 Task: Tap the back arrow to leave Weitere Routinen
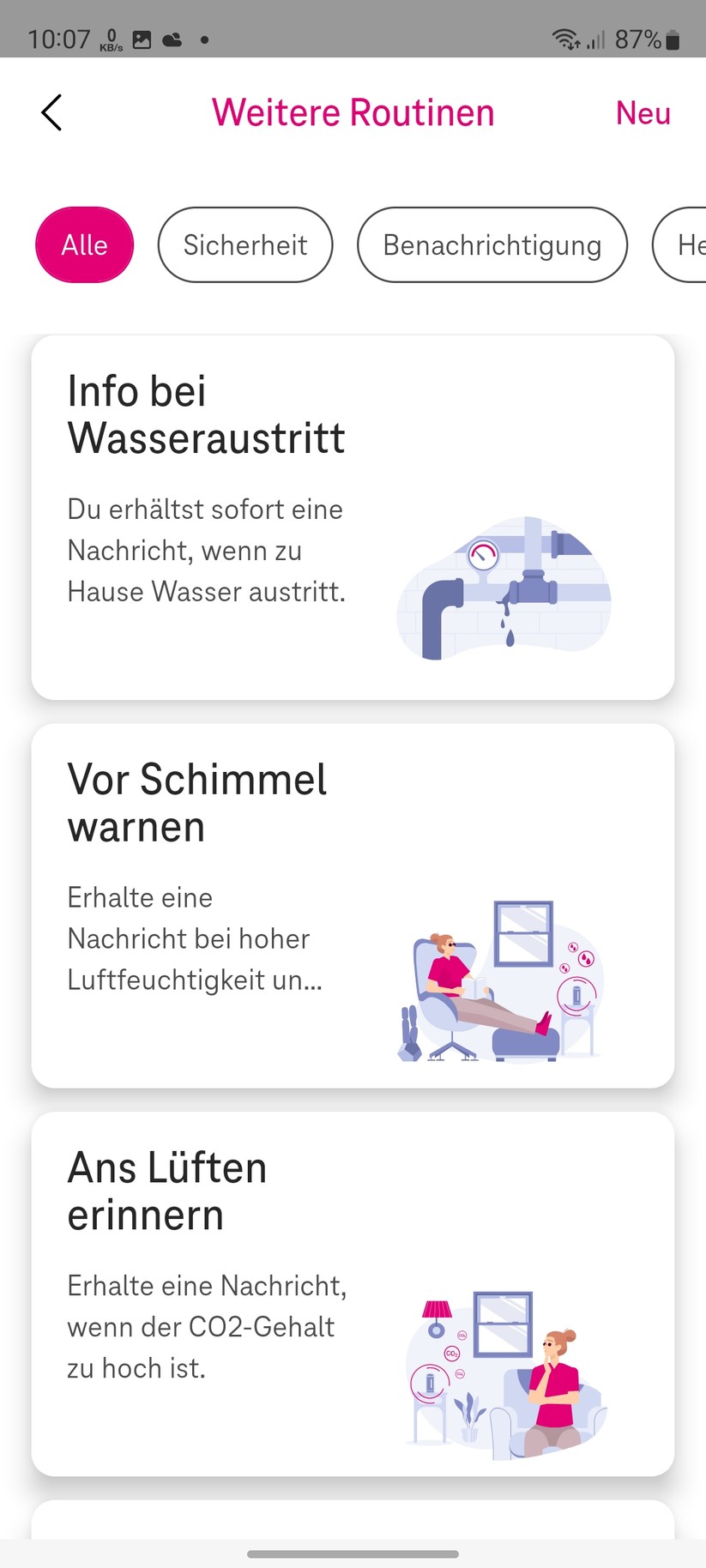pos(51,112)
